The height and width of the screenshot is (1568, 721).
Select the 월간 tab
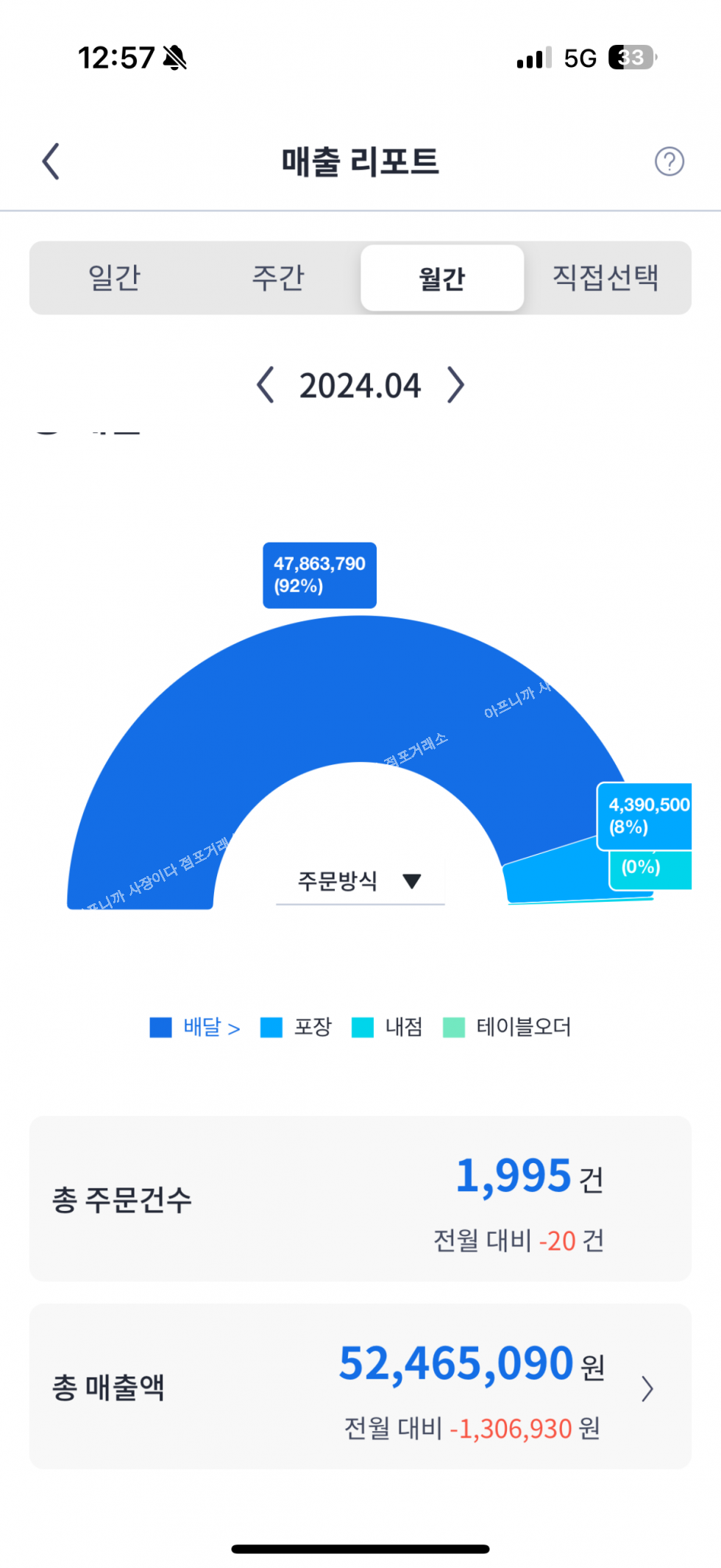[x=442, y=278]
